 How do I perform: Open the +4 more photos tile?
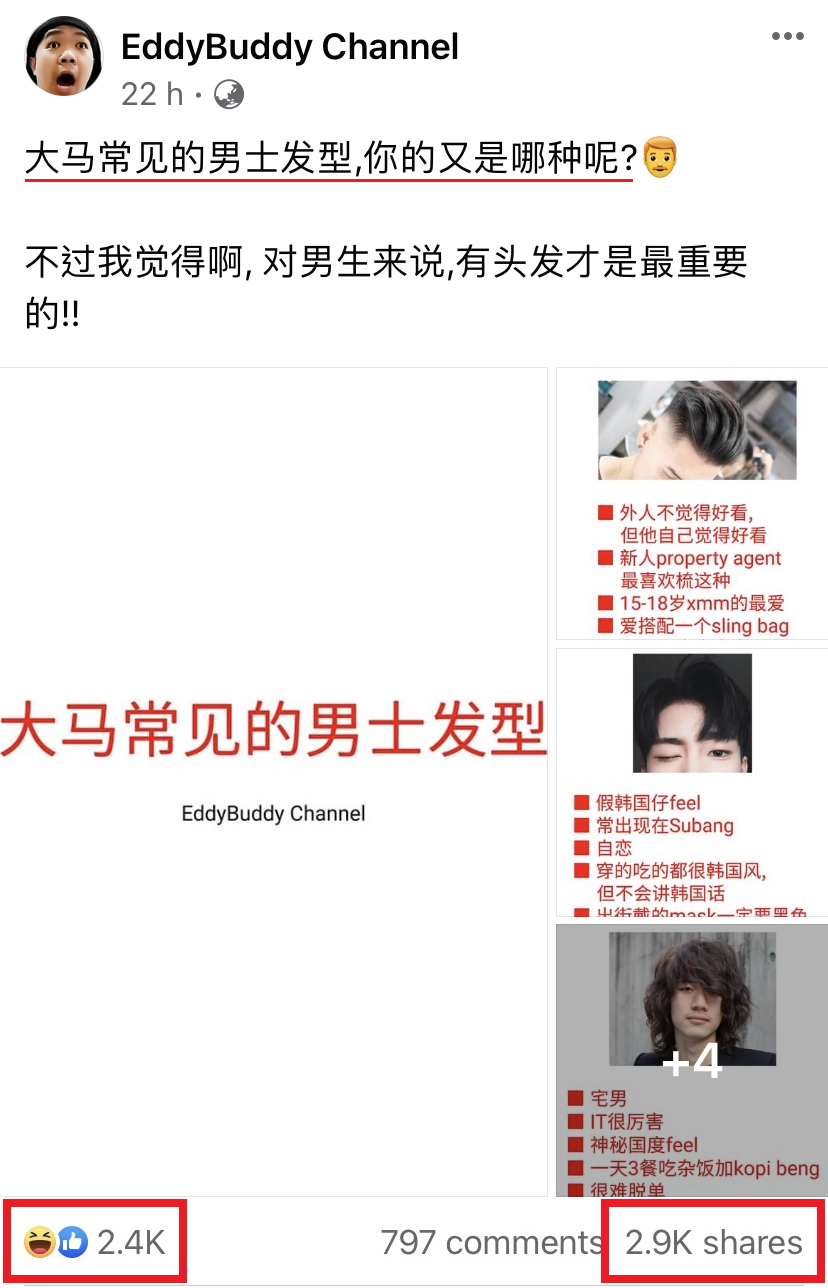[x=692, y=1060]
